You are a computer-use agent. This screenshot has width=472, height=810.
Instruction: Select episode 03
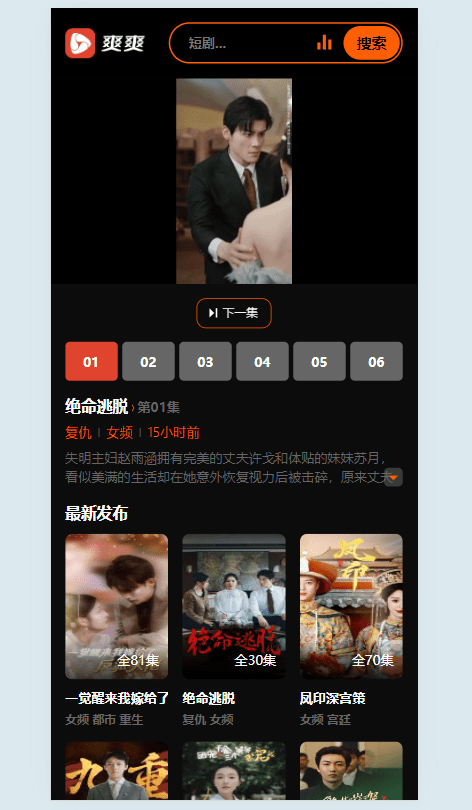[206, 362]
